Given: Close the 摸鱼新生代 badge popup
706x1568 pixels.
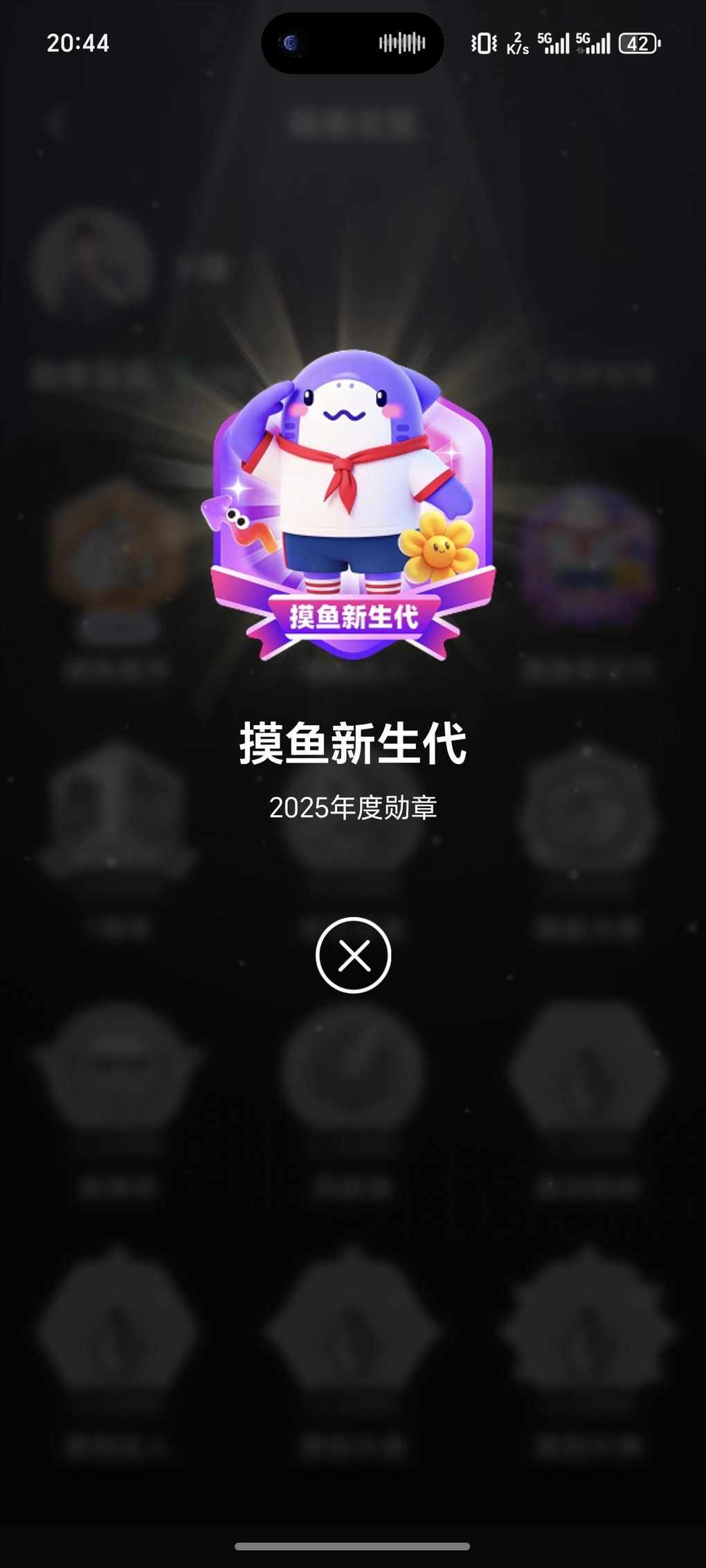Looking at the screenshot, I should (x=353, y=955).
